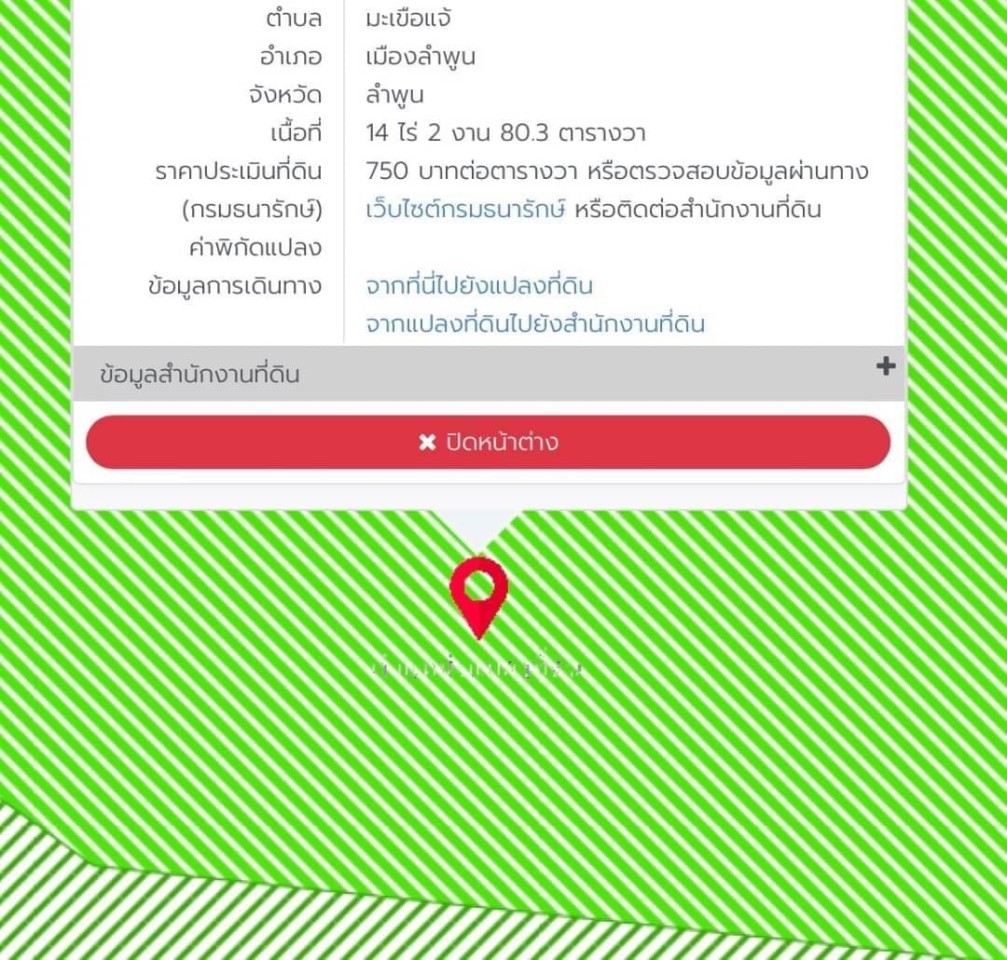Close the window with ปิดหน้าต่าง
The width and height of the screenshot is (1007, 960).
pos(488,443)
